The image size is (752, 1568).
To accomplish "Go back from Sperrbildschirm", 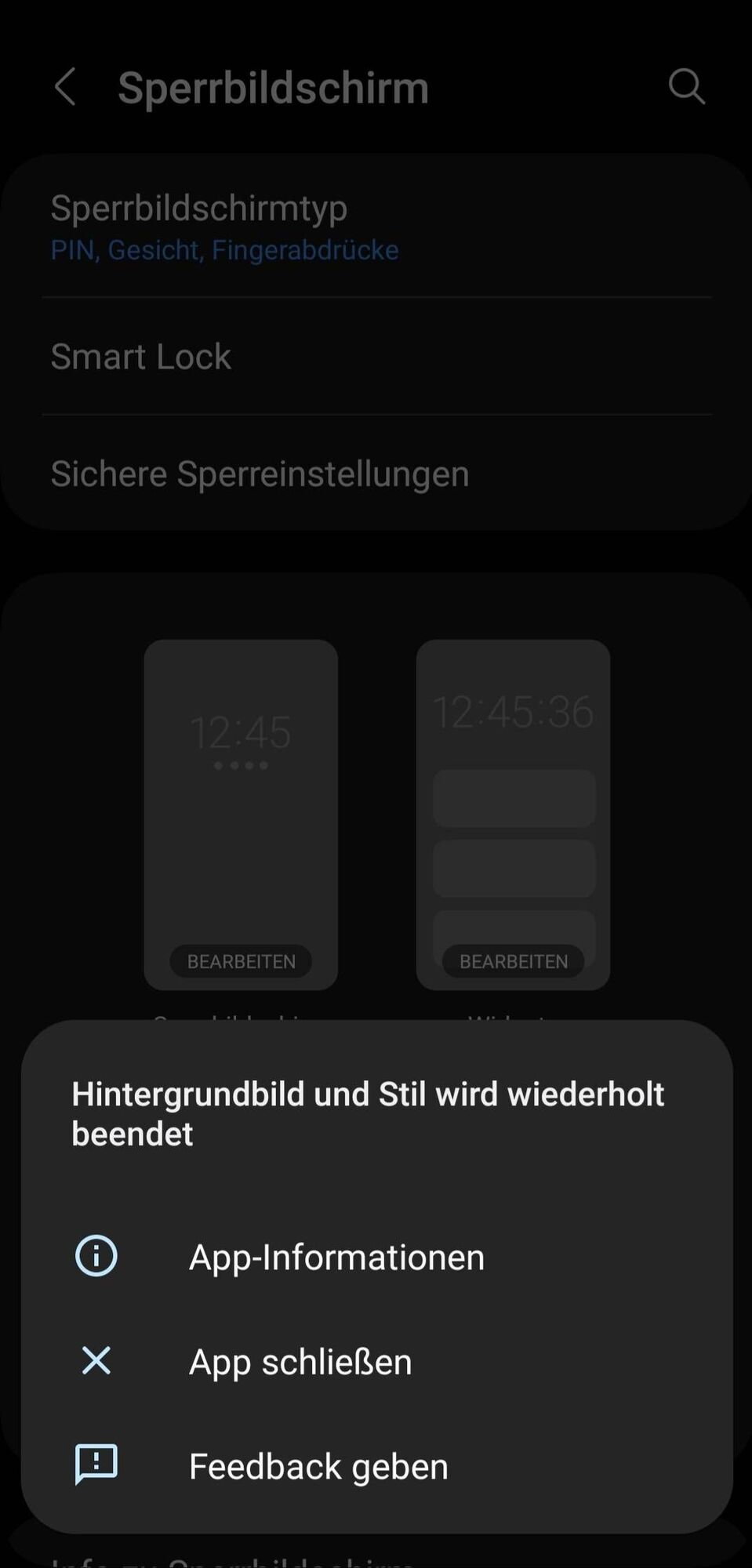I will pyautogui.click(x=66, y=86).
